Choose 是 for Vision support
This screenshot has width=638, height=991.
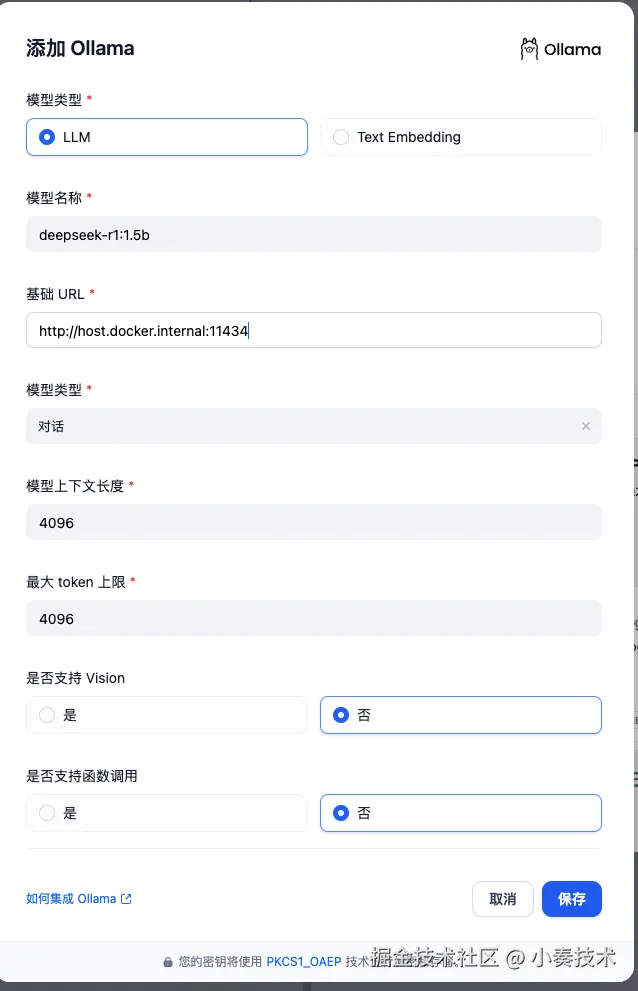(x=166, y=715)
